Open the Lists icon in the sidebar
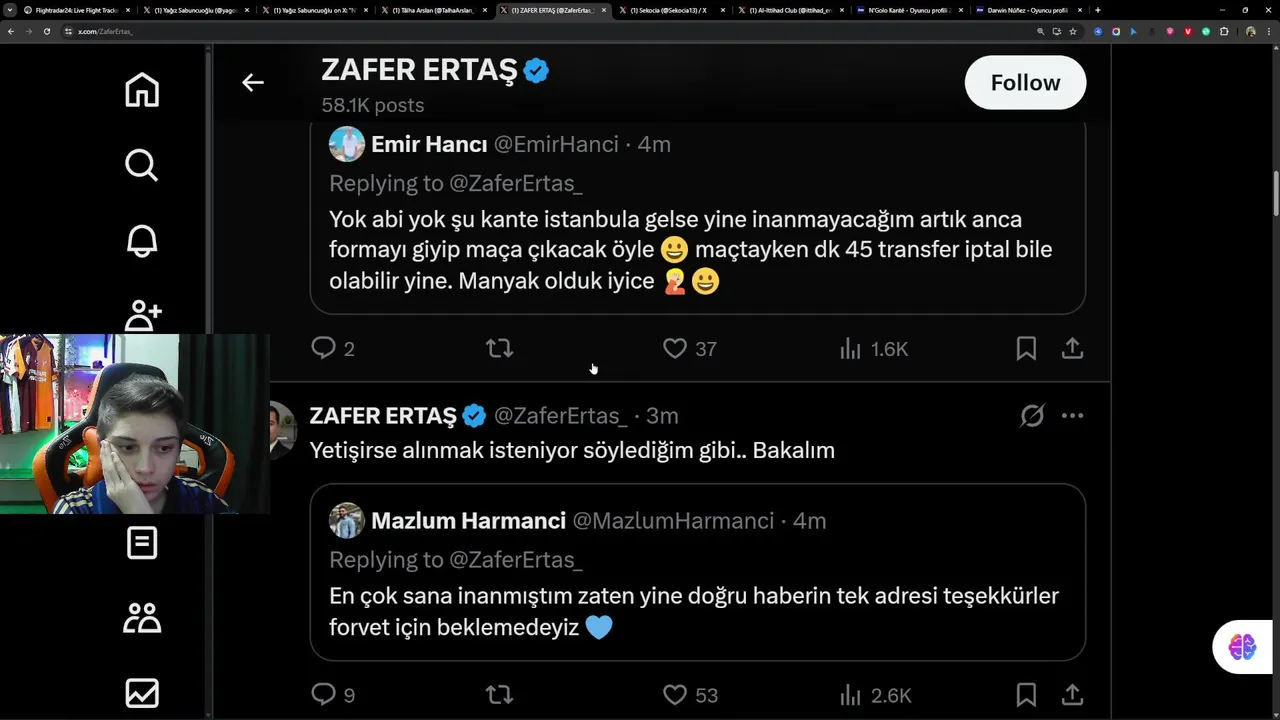Image resolution: width=1280 pixels, height=720 pixels. pos(142,543)
